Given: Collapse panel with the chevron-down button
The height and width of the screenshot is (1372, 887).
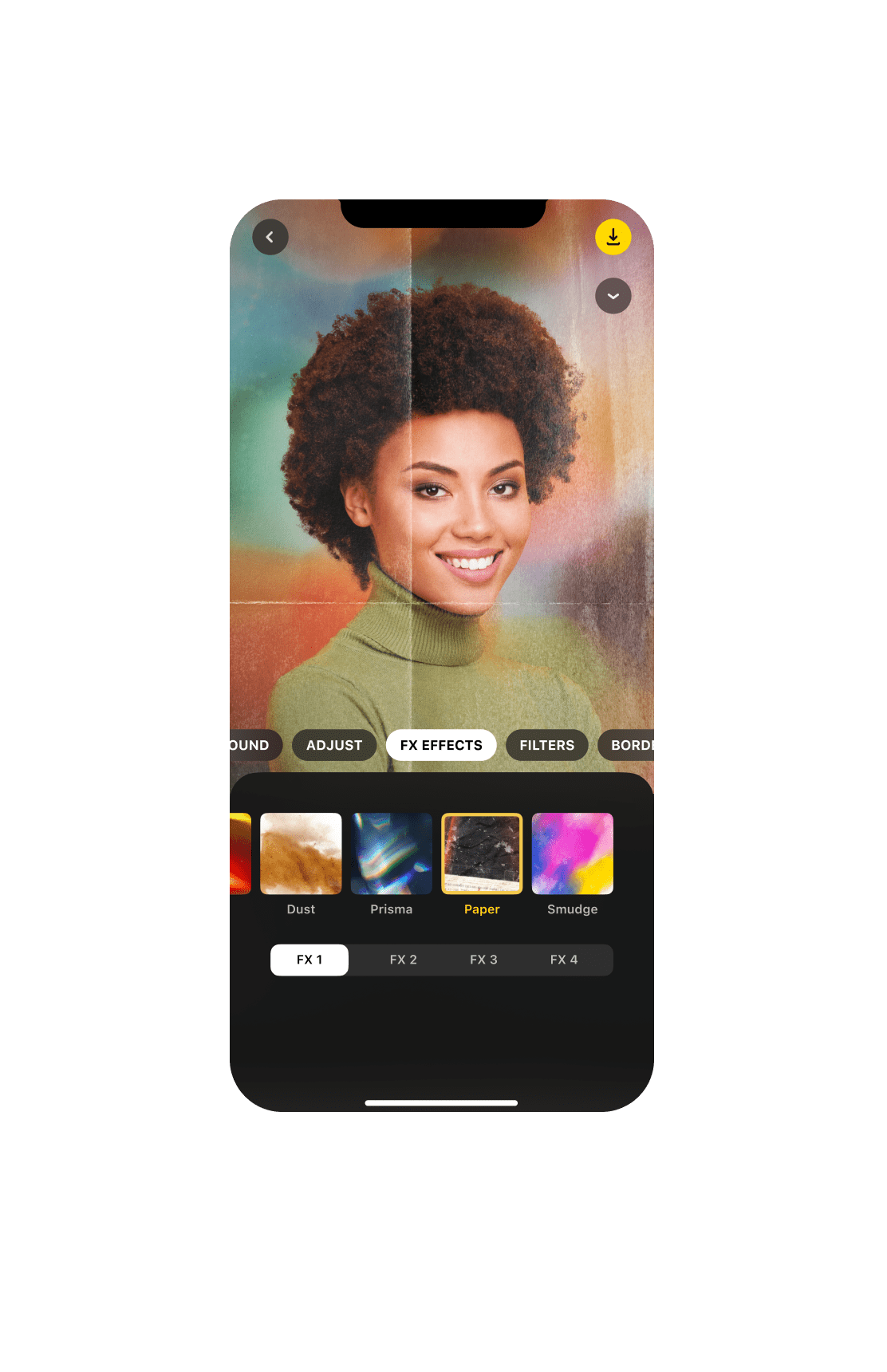Looking at the screenshot, I should coord(613,296).
